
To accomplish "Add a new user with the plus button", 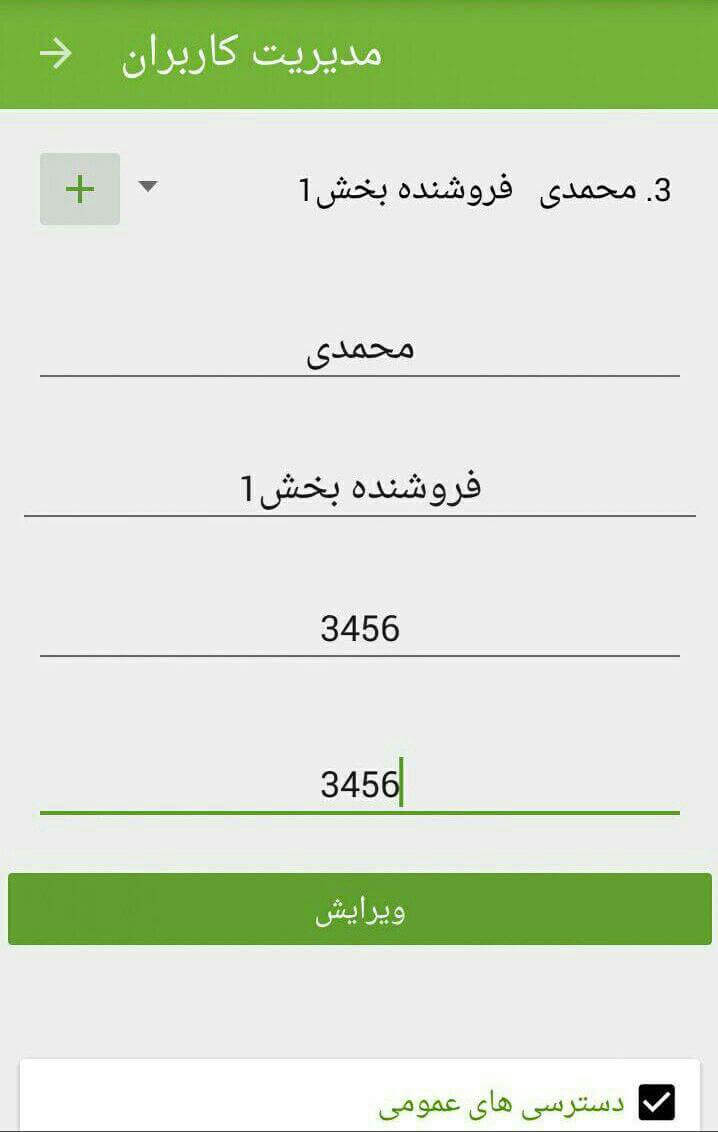I will point(80,189).
